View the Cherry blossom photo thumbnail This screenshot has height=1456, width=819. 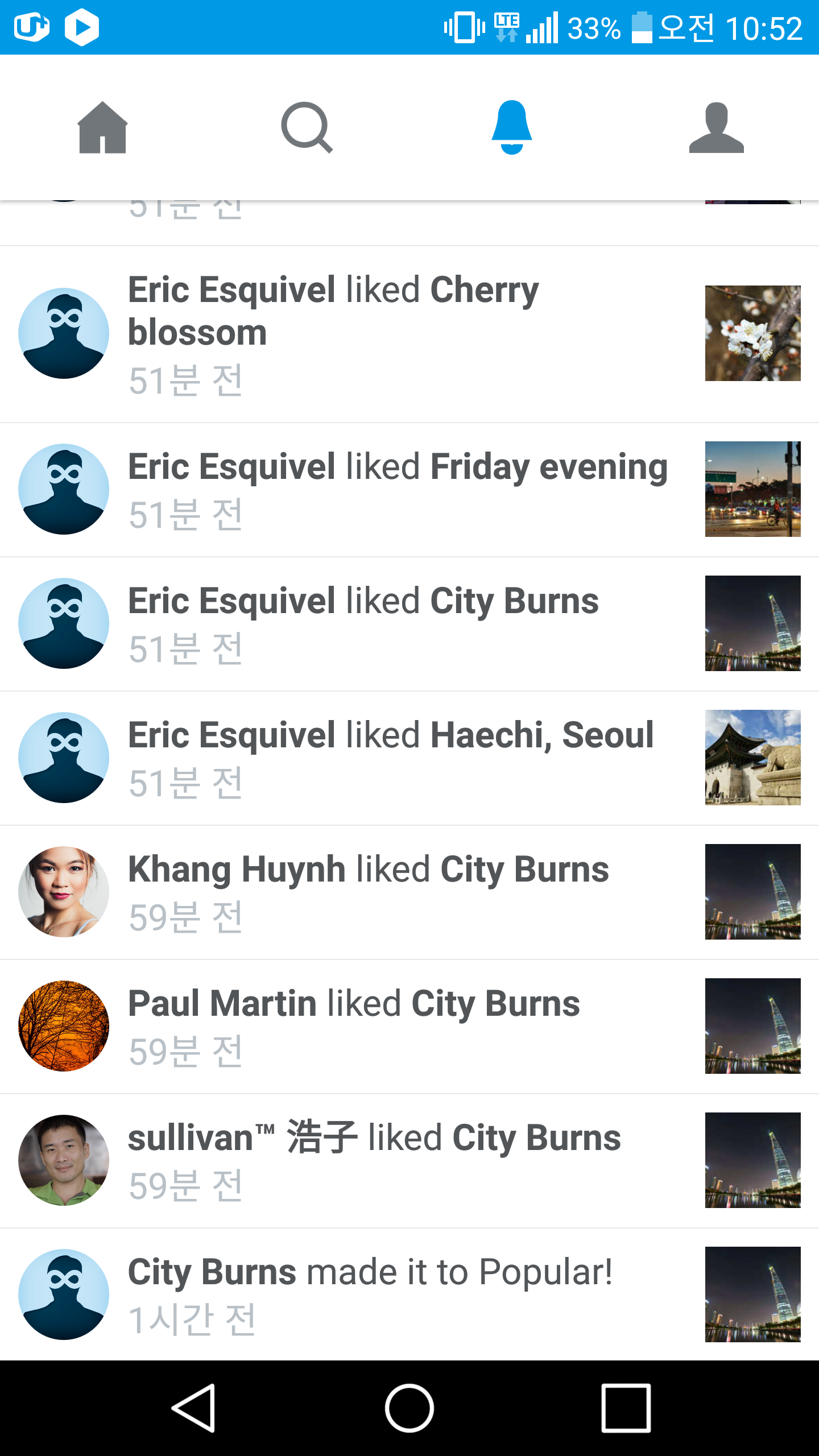click(752, 333)
